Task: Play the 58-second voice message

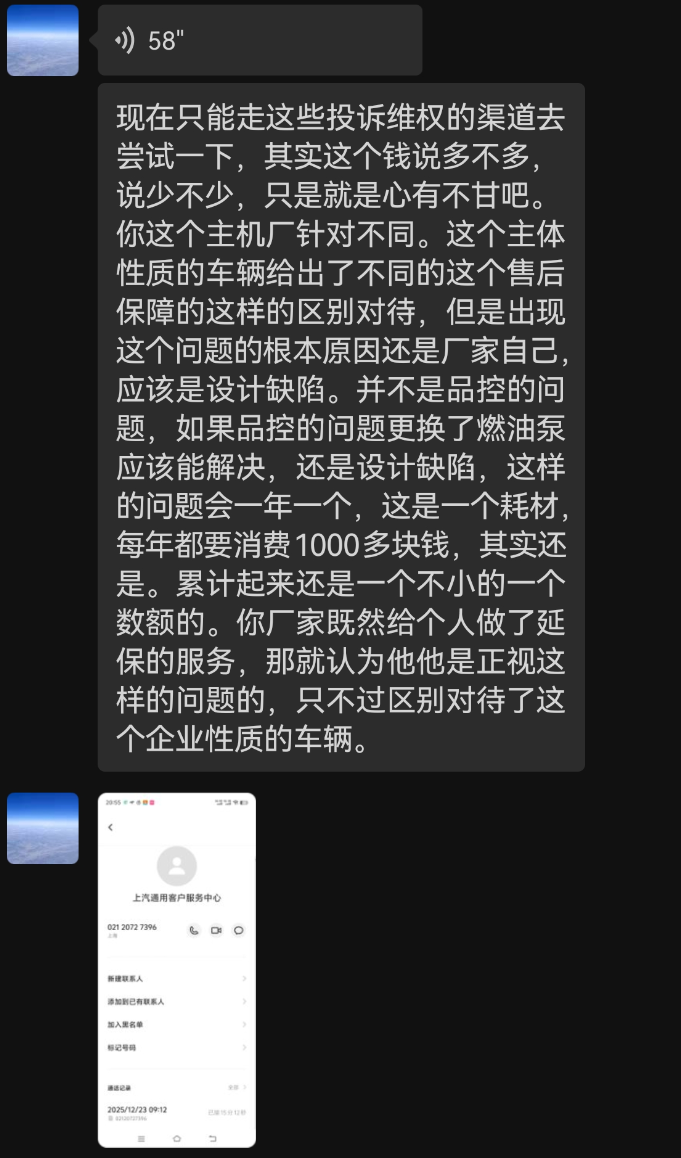Action: tap(258, 40)
